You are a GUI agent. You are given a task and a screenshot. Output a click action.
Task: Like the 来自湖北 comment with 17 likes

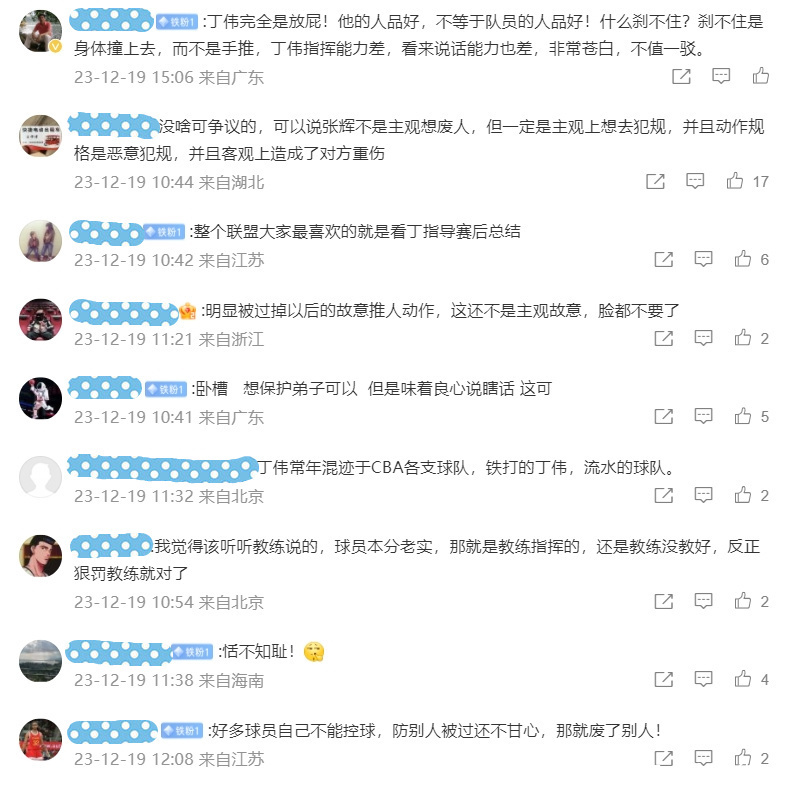(x=736, y=181)
